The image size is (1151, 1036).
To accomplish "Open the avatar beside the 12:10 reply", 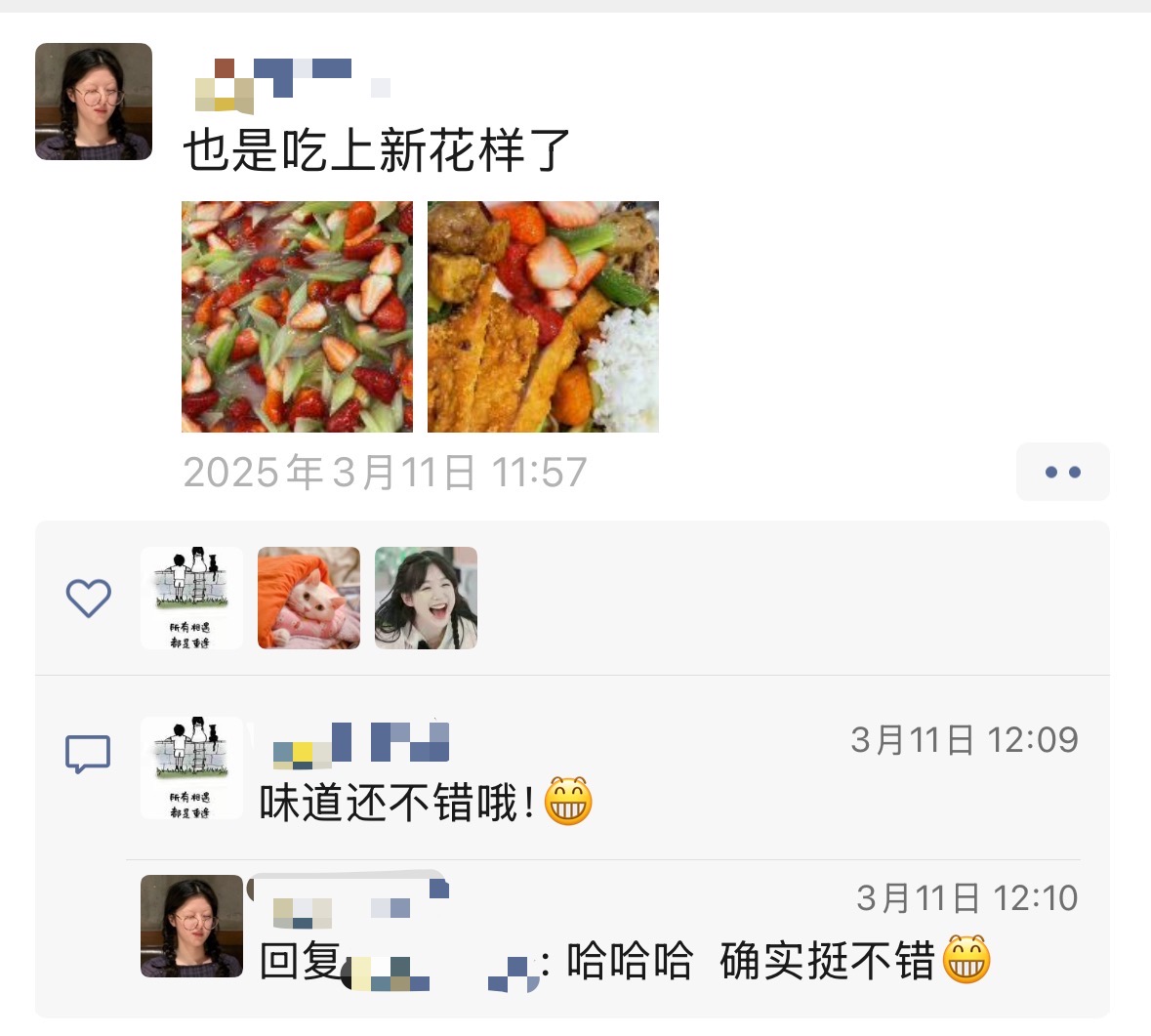I will pyautogui.click(x=191, y=926).
